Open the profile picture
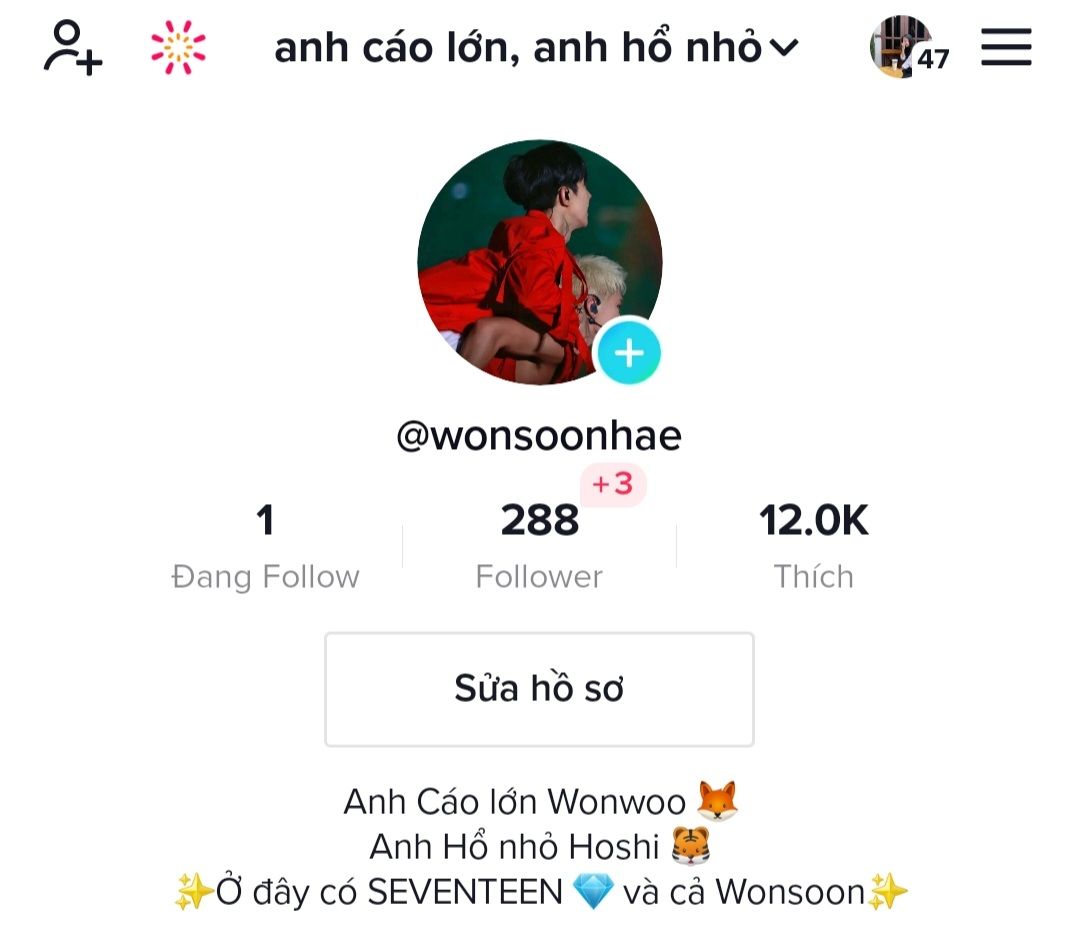The width and height of the screenshot is (1080, 944). click(x=540, y=262)
